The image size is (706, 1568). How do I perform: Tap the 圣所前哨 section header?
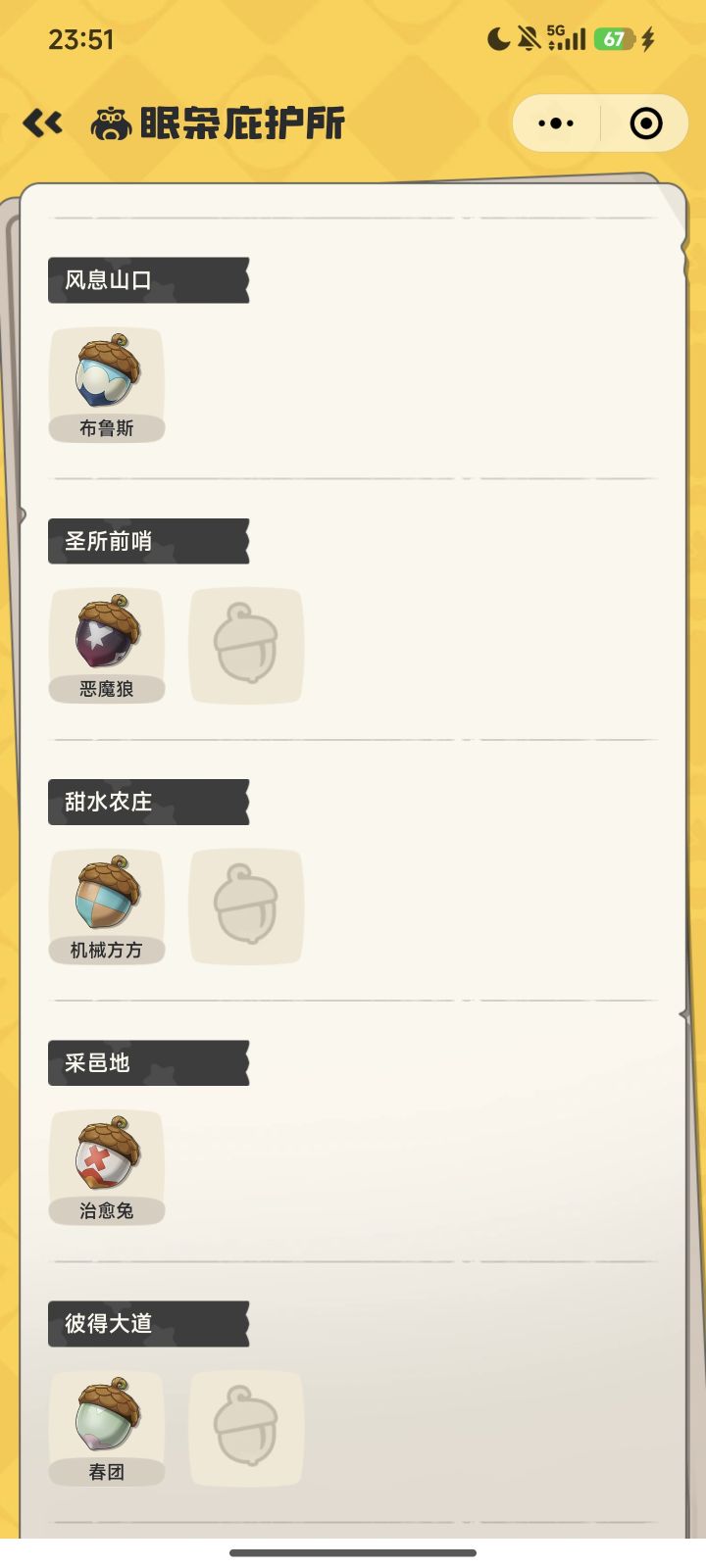pyautogui.click(x=147, y=540)
